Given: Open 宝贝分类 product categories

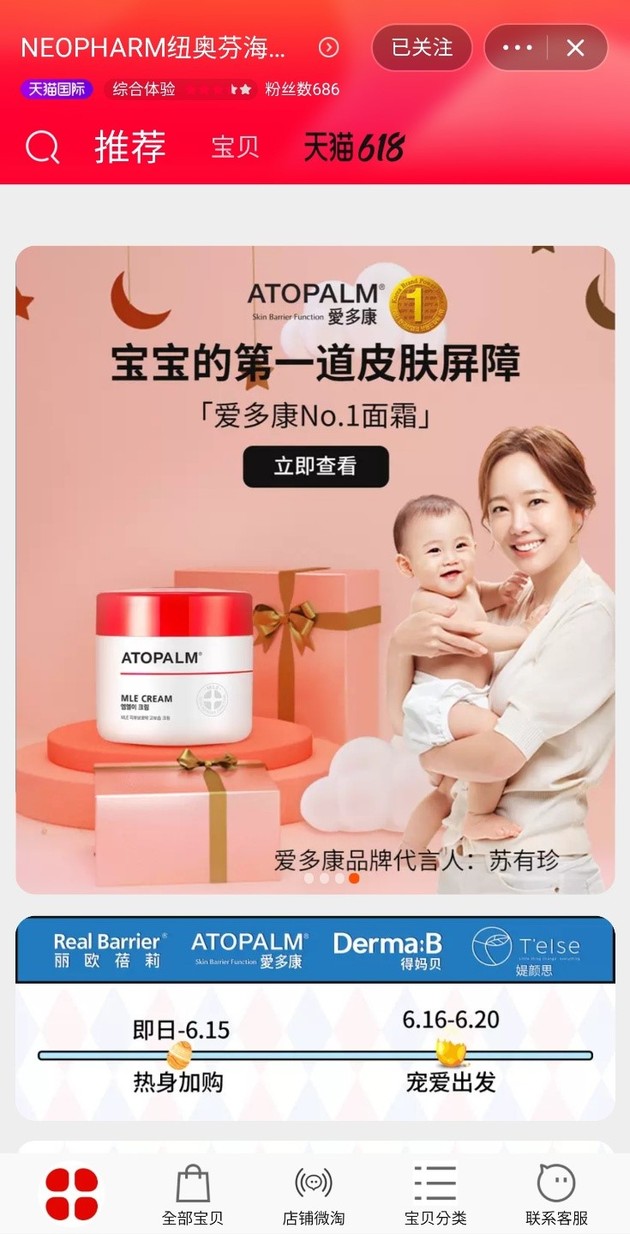Looking at the screenshot, I should click(x=435, y=1195).
